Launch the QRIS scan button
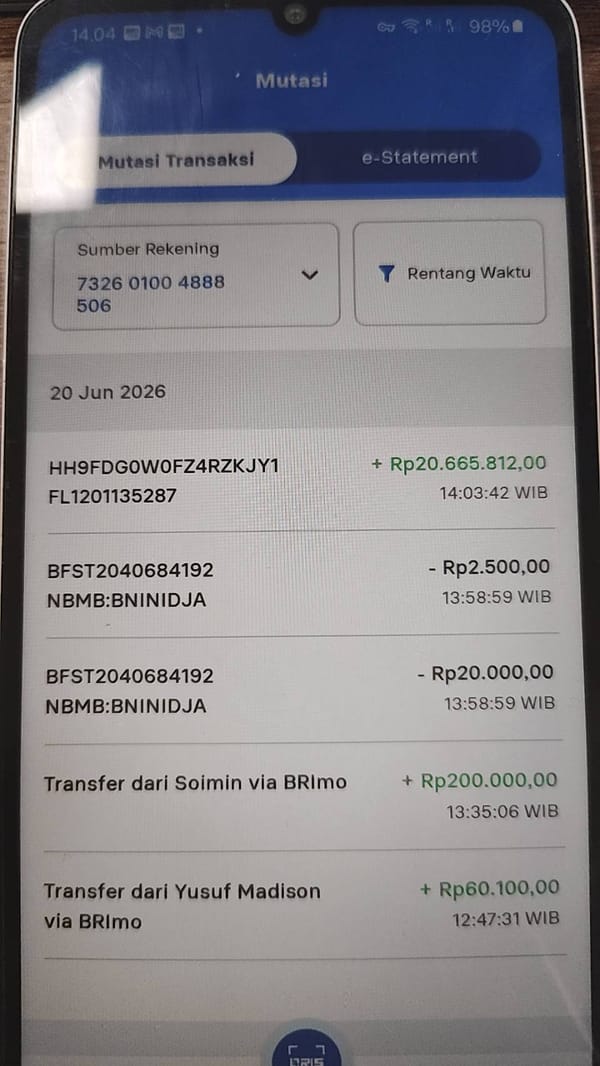This screenshot has width=600, height=1066. tap(306, 1047)
